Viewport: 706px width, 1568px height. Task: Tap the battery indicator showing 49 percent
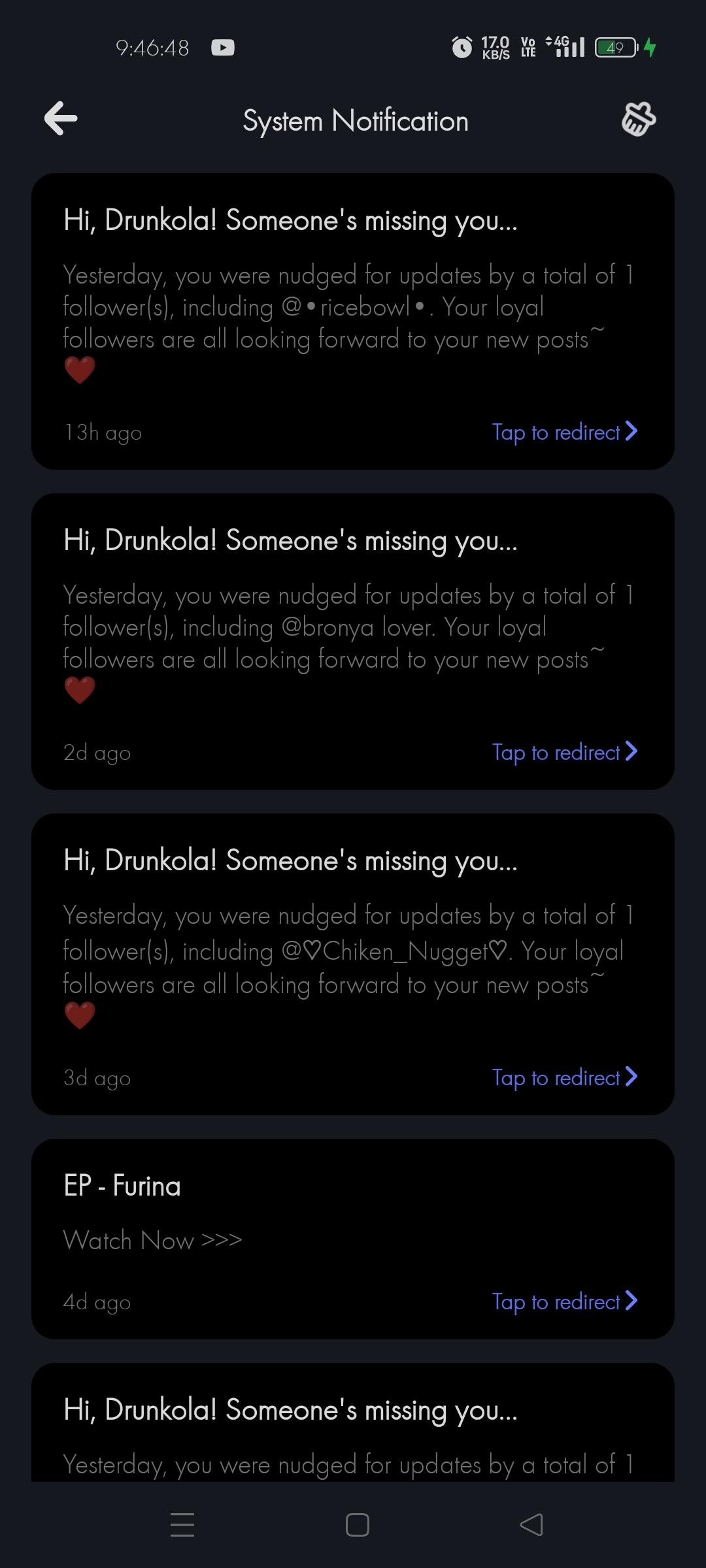[615, 47]
